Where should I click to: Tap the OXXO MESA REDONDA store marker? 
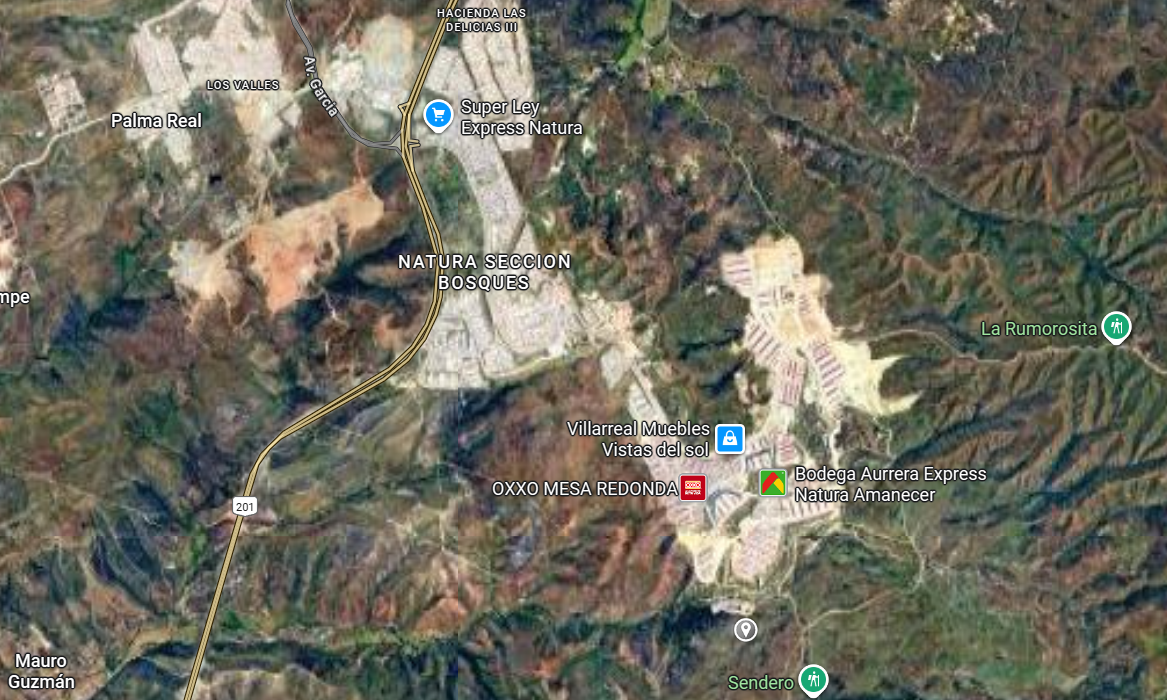pyautogui.click(x=693, y=488)
